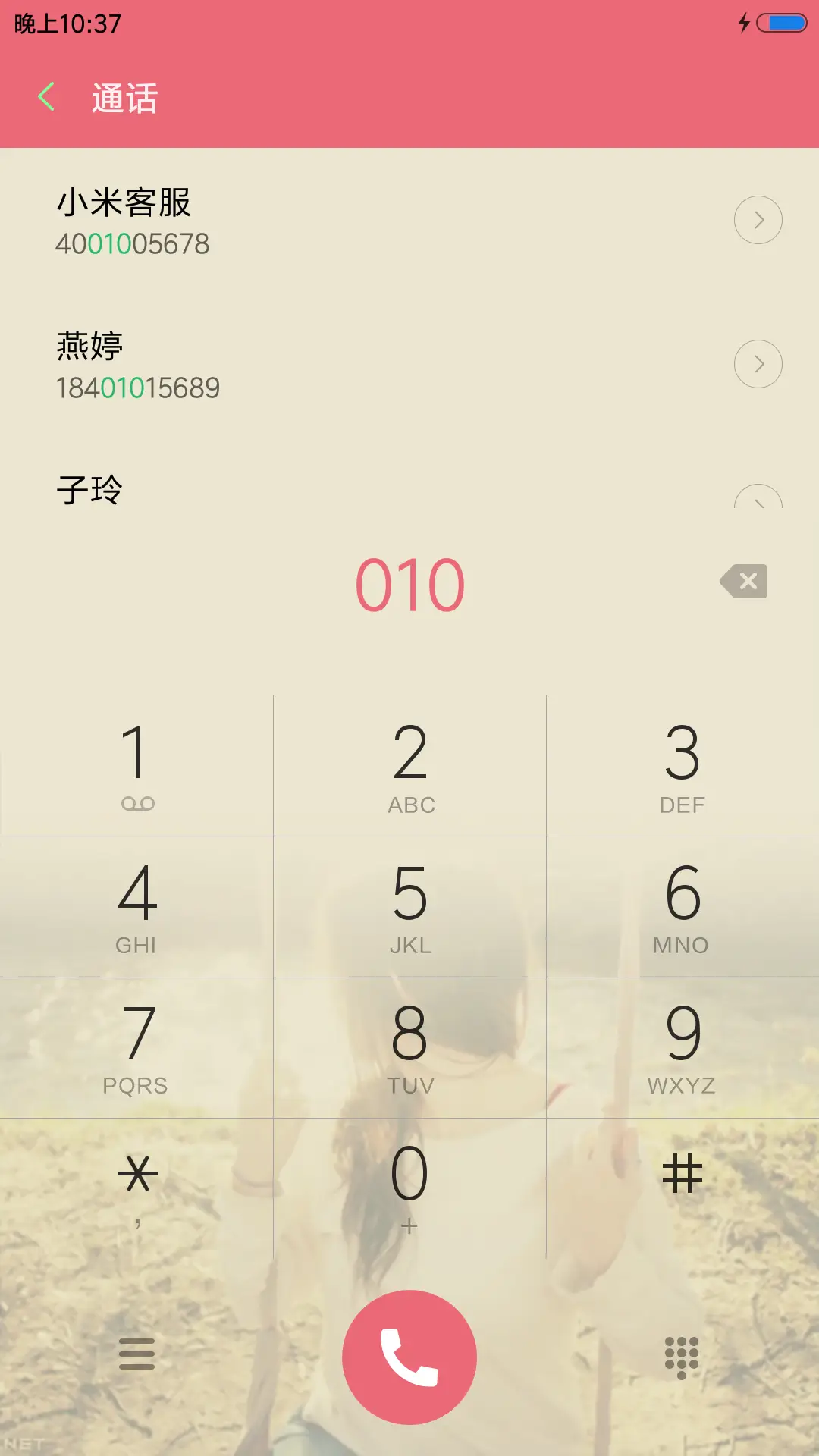The height and width of the screenshot is (1456, 819).
Task: Expand details for 燕婷 contact
Action: tap(759, 364)
